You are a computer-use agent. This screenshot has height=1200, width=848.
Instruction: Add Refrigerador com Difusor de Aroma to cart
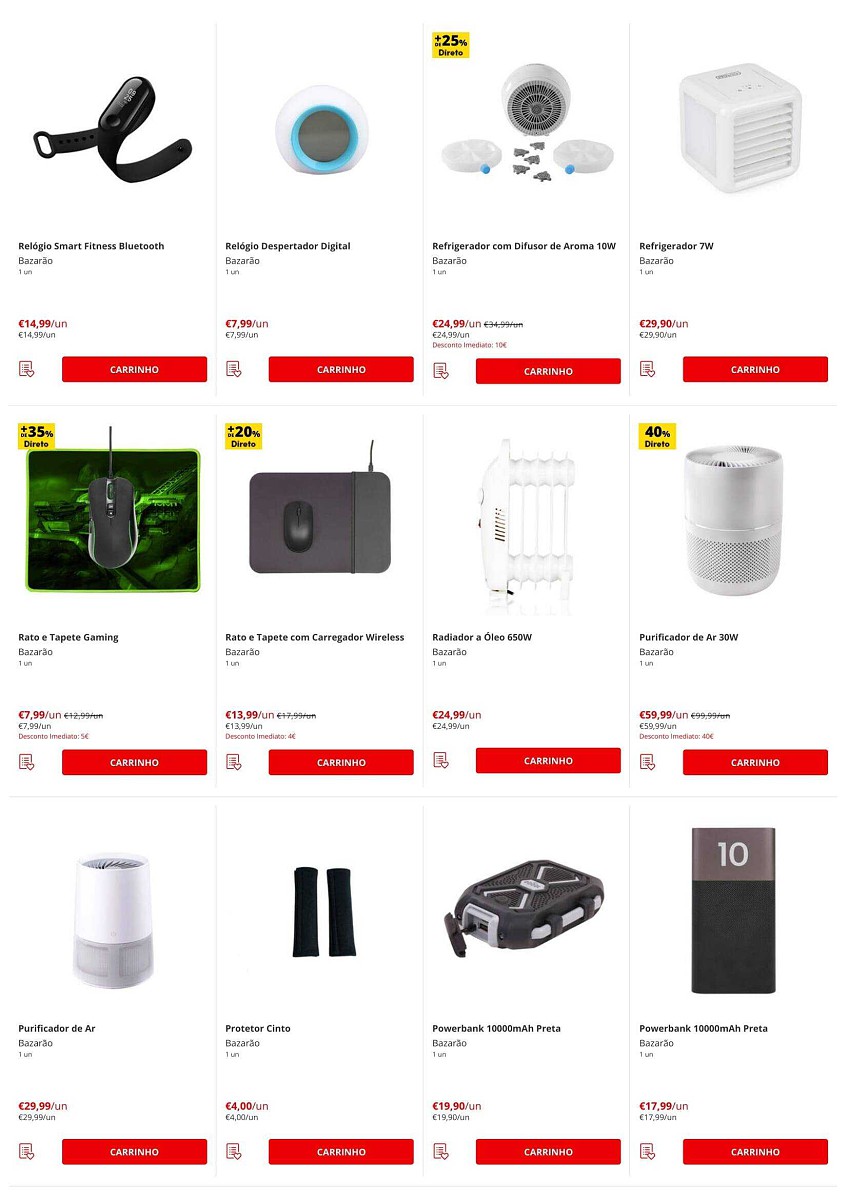point(548,371)
